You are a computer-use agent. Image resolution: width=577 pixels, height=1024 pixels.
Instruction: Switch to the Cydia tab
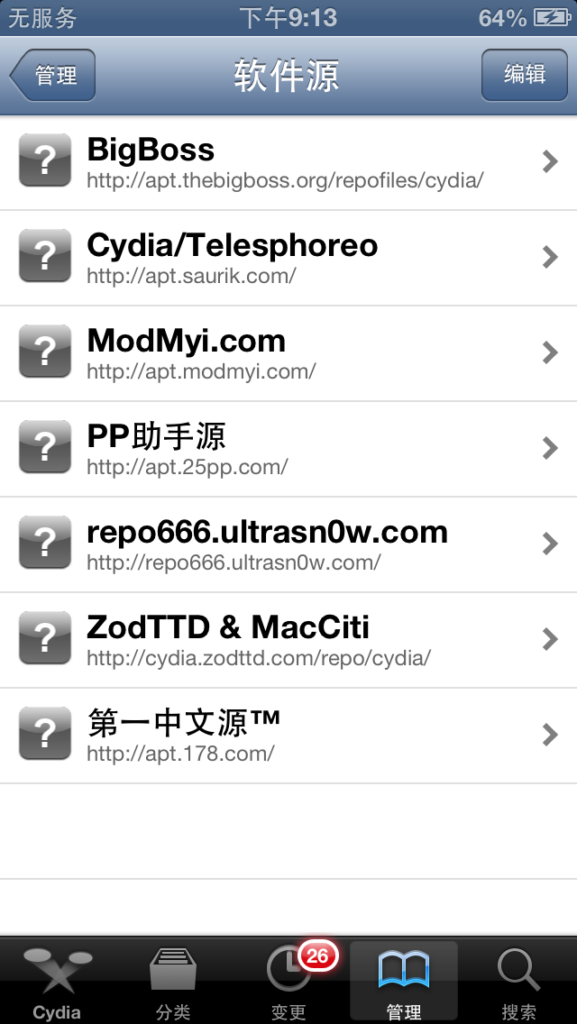tap(57, 981)
